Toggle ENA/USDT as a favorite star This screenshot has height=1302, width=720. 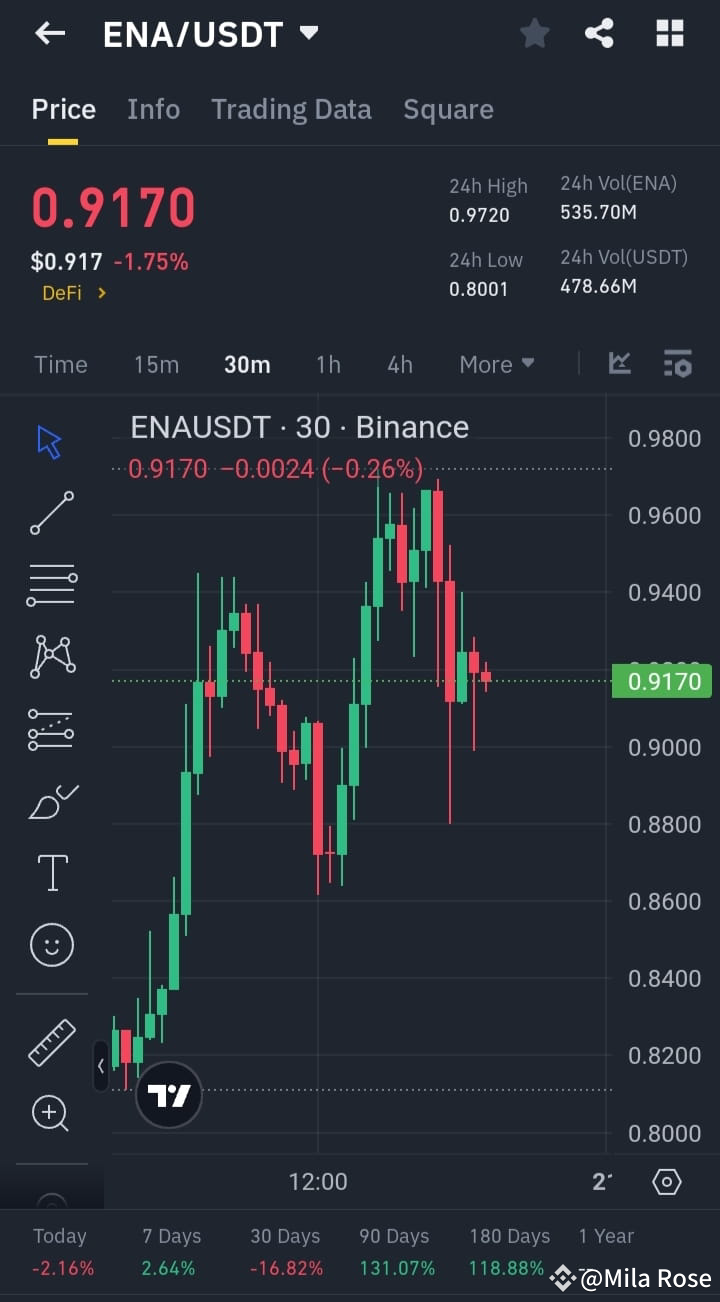[534, 33]
